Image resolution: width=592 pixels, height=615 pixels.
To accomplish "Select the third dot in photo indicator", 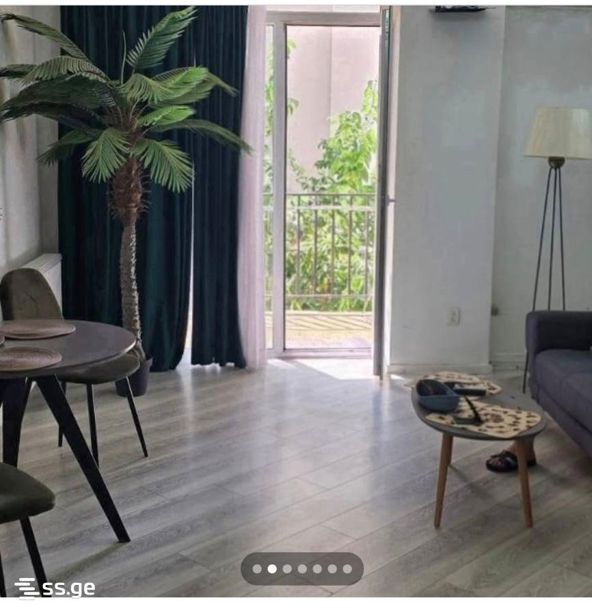I will pos(287,569).
